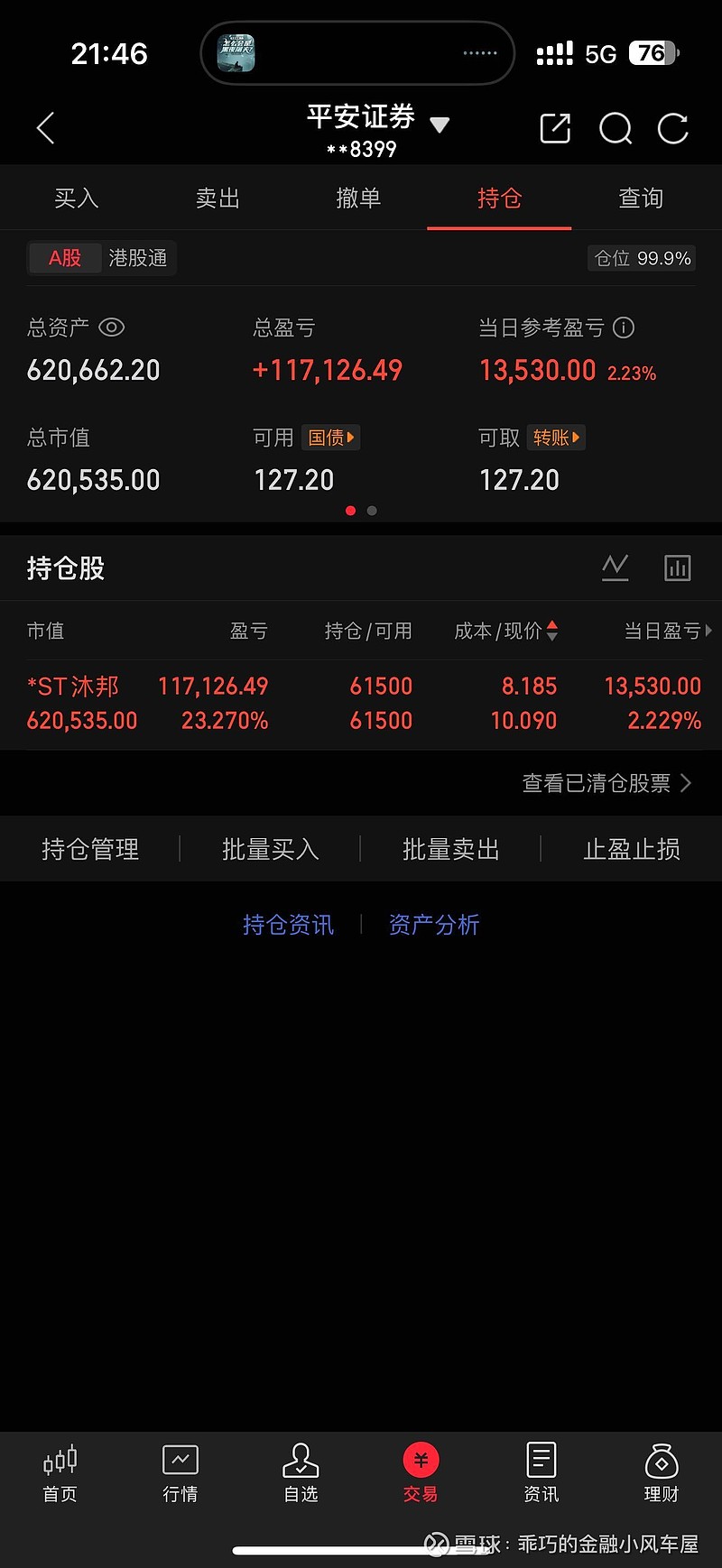The width and height of the screenshot is (722, 1568).
Task: Select the *ST沐邦 holding row
Action: tap(361, 703)
